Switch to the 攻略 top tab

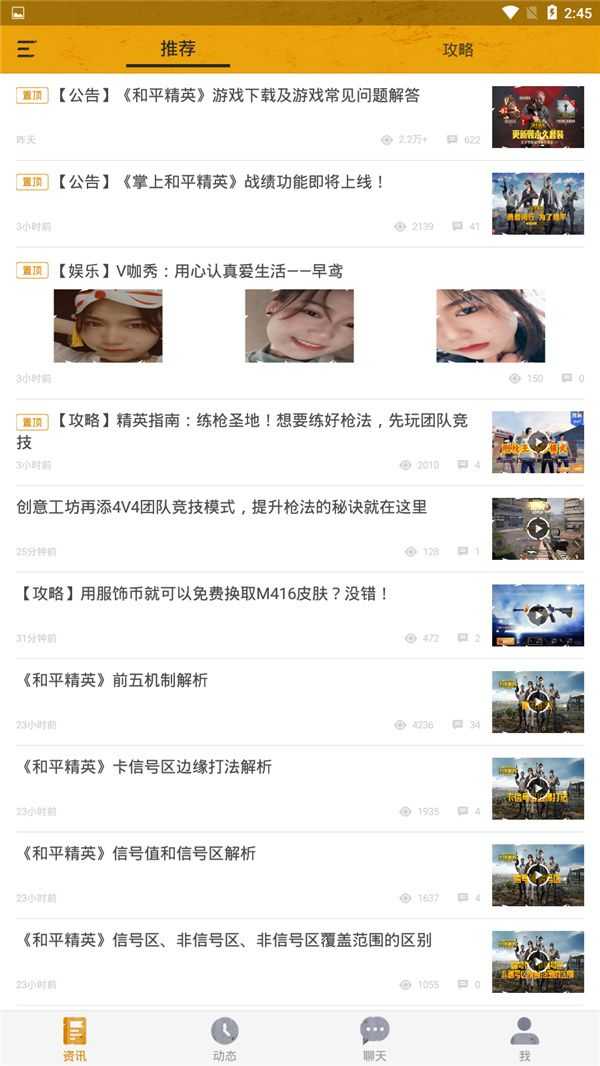point(457,50)
